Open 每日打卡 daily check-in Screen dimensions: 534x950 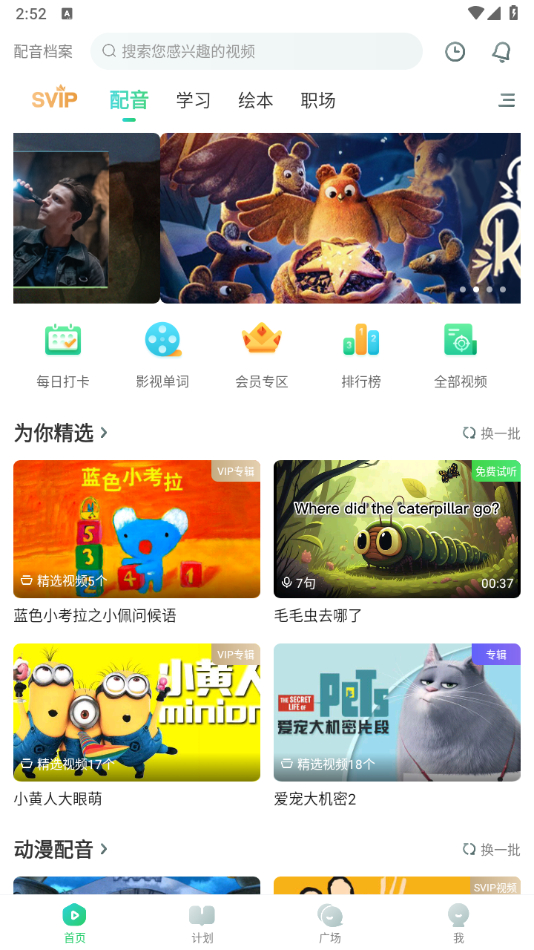pos(63,356)
